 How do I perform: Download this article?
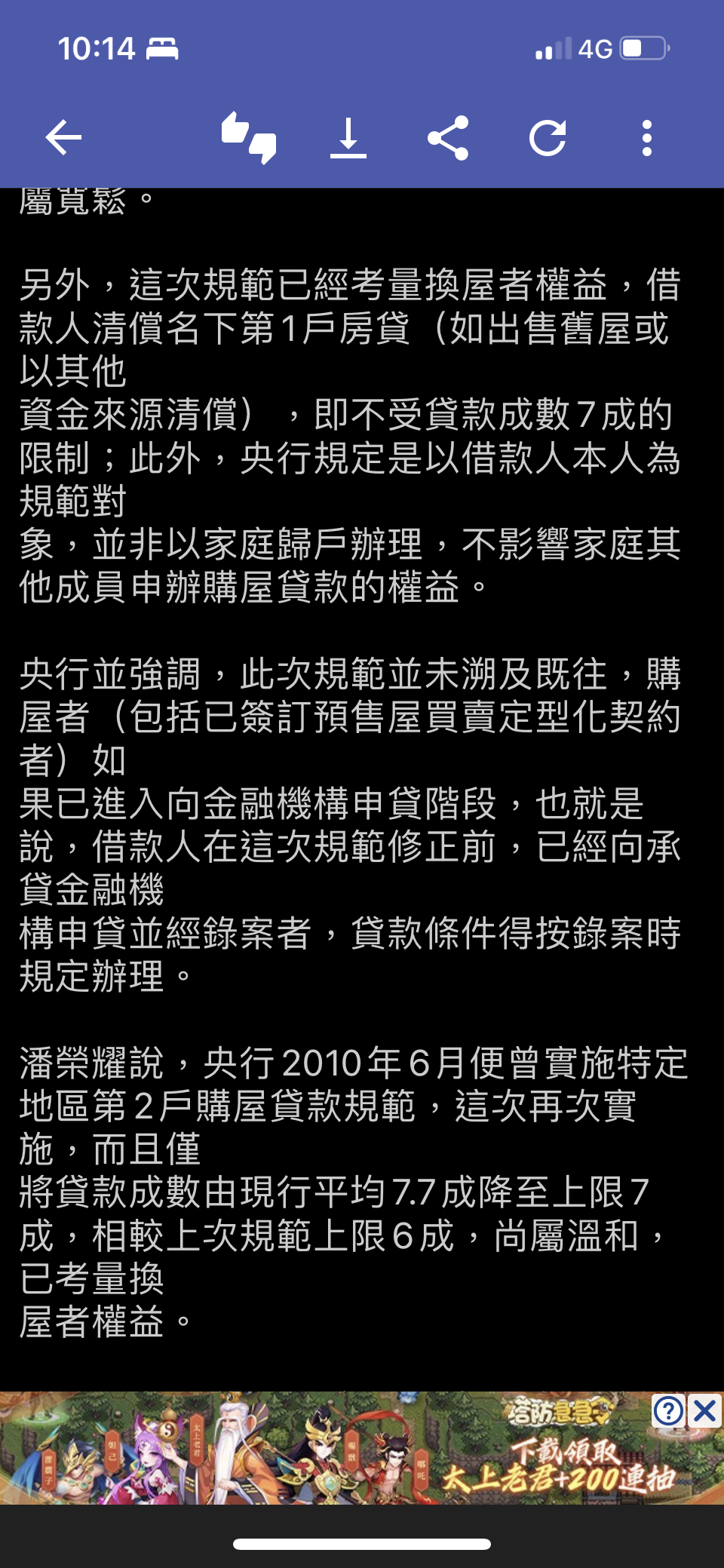coord(348,138)
